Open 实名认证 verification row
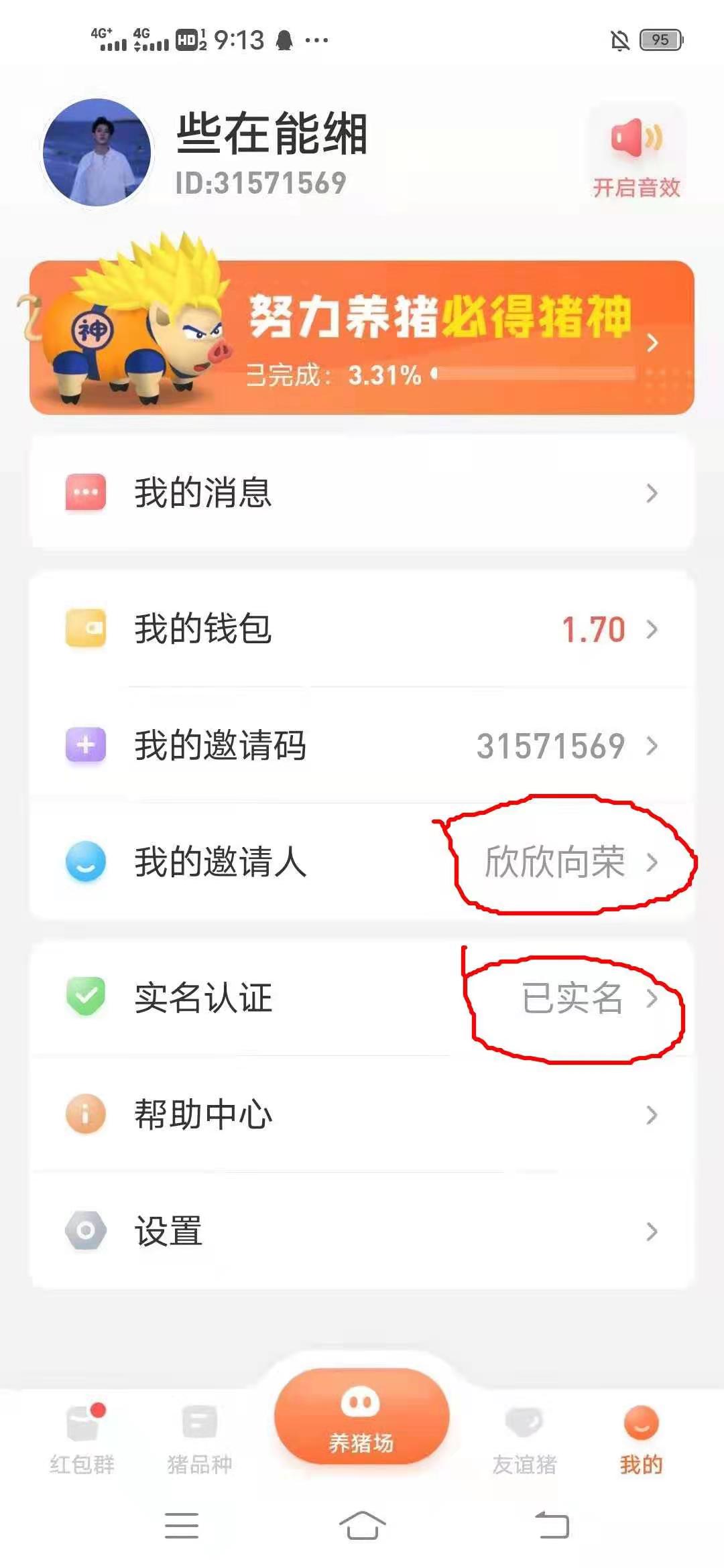 tap(362, 998)
